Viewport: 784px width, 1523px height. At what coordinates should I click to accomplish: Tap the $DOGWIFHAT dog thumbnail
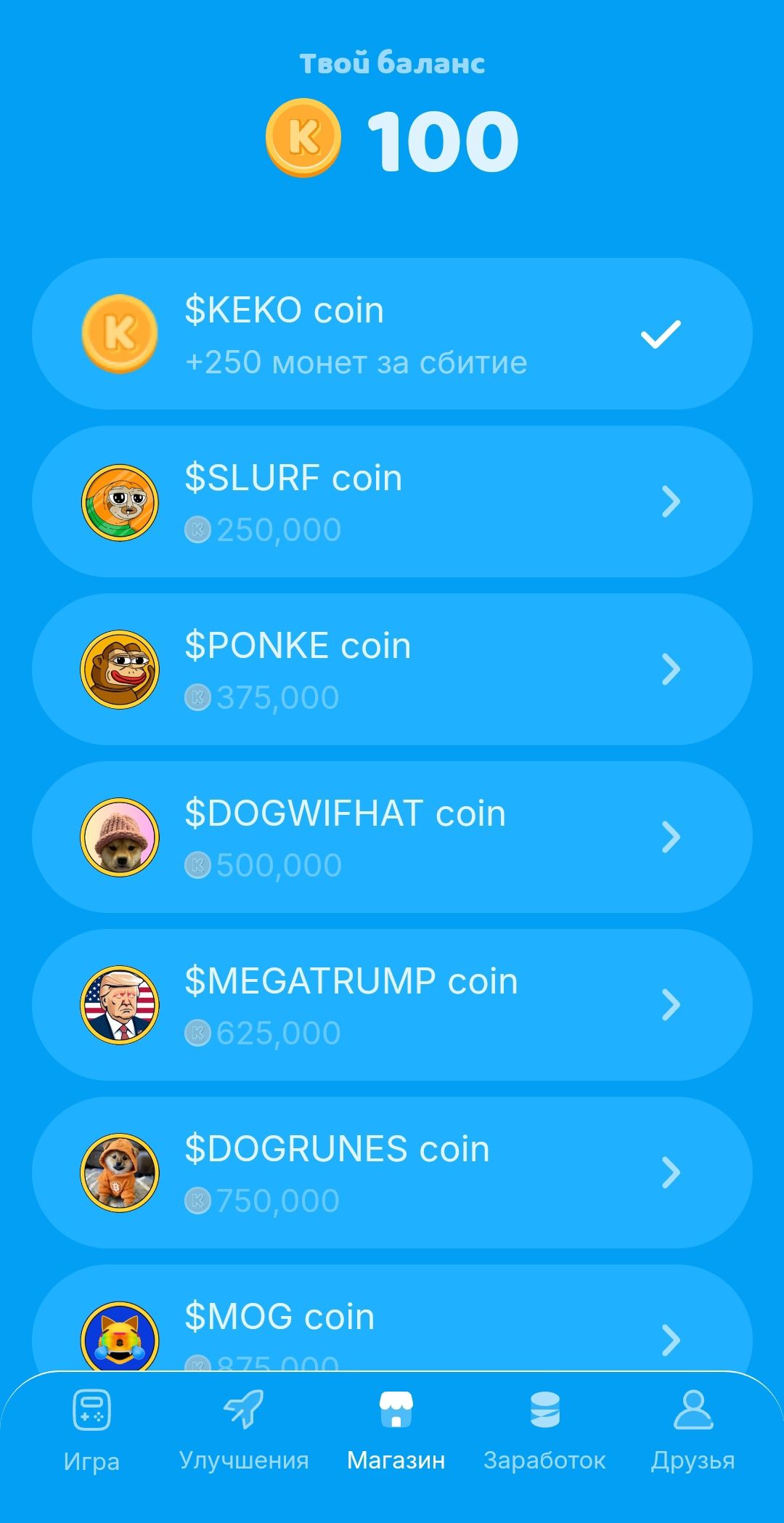pos(118,837)
